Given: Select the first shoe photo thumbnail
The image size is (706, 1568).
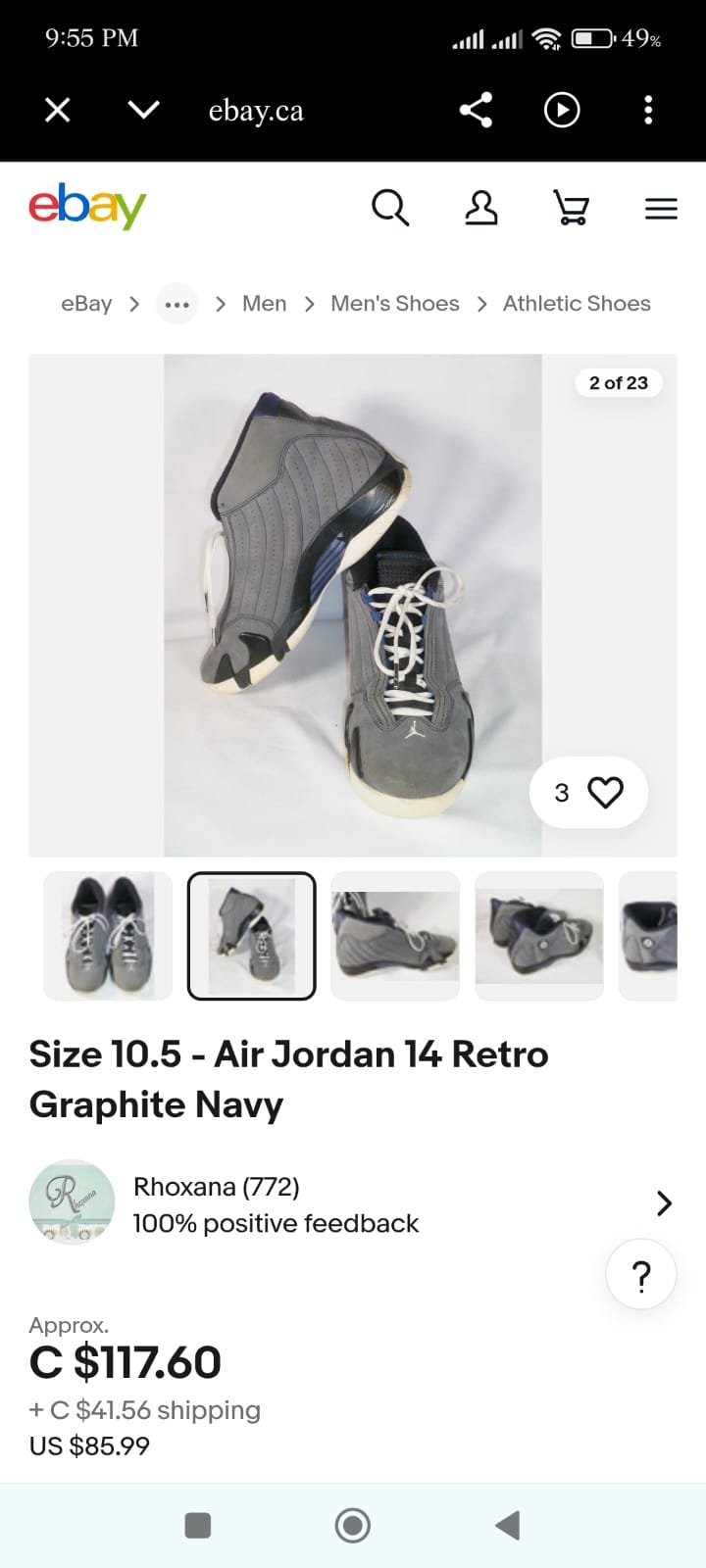Looking at the screenshot, I should click(108, 936).
